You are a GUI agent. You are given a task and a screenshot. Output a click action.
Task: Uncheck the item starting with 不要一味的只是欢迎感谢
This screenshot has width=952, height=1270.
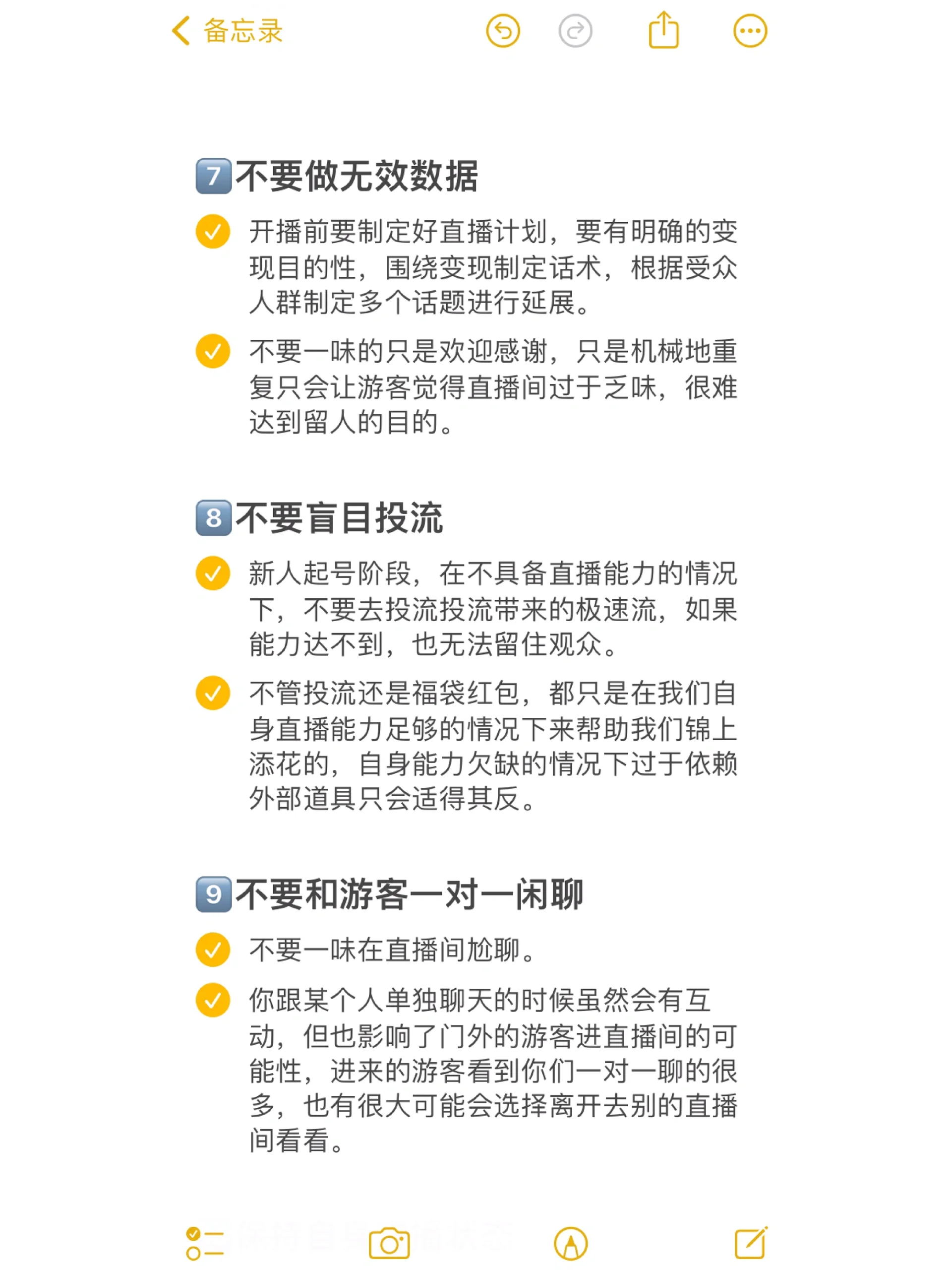point(213,351)
